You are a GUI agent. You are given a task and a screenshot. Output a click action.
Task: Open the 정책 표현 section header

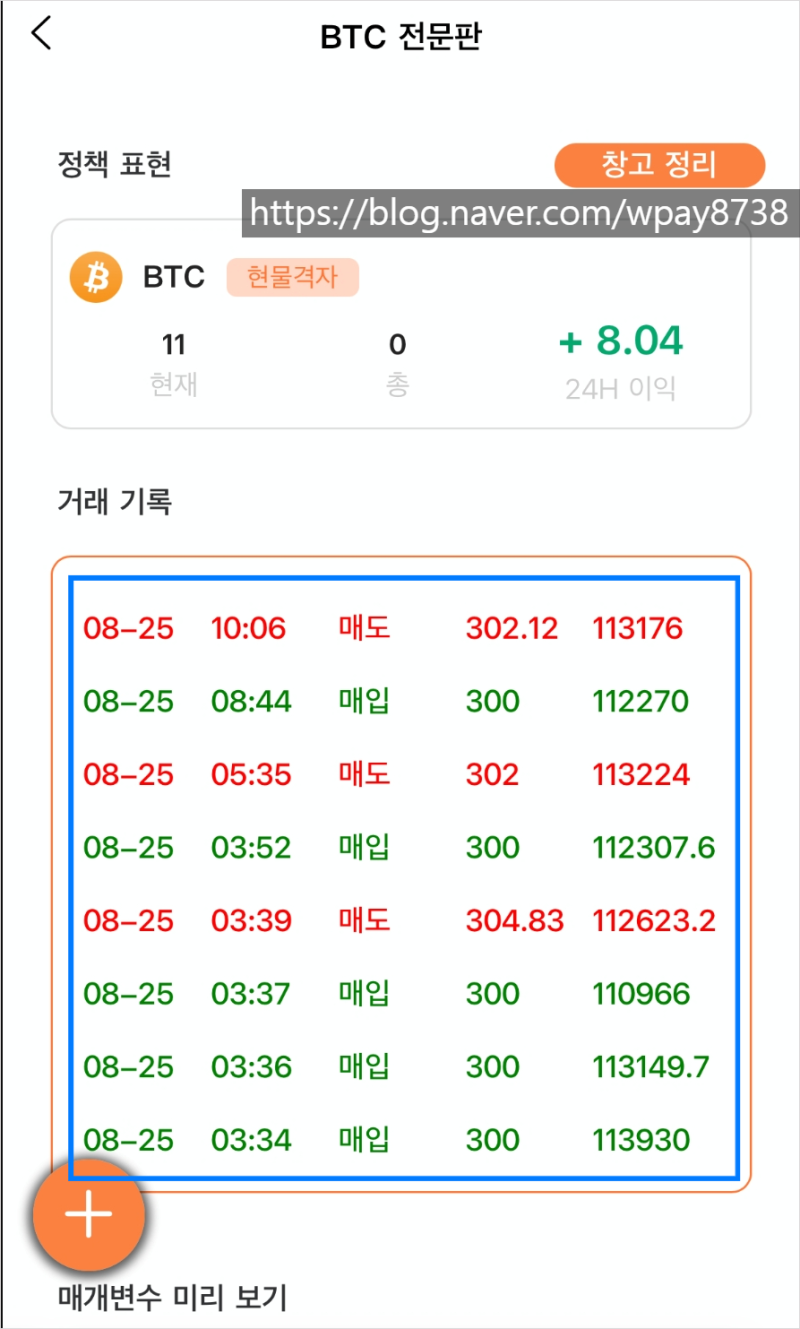click(112, 165)
